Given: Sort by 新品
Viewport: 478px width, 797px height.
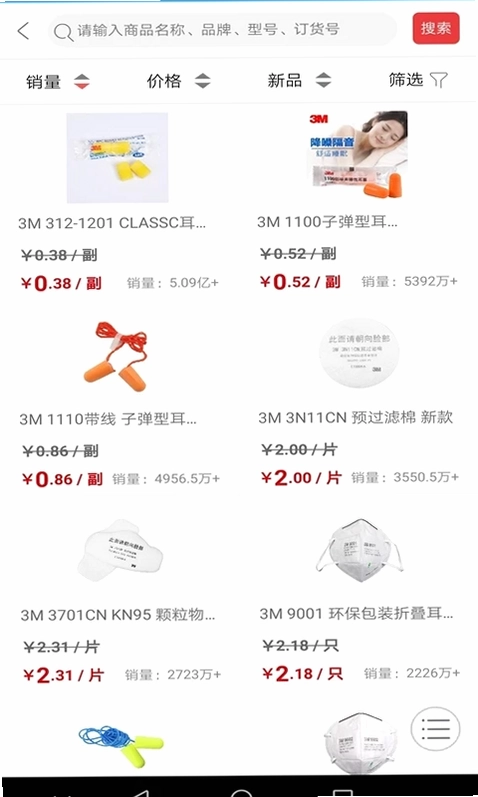Looking at the screenshot, I should tap(299, 80).
